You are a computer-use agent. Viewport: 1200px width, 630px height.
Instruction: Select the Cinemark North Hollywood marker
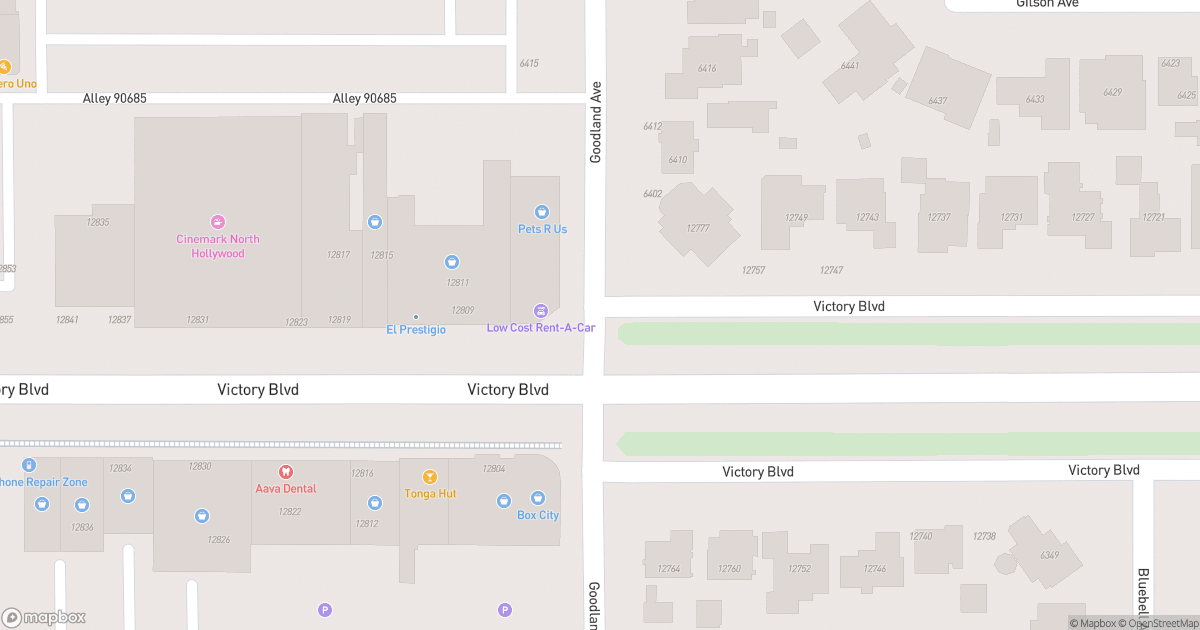[217, 222]
